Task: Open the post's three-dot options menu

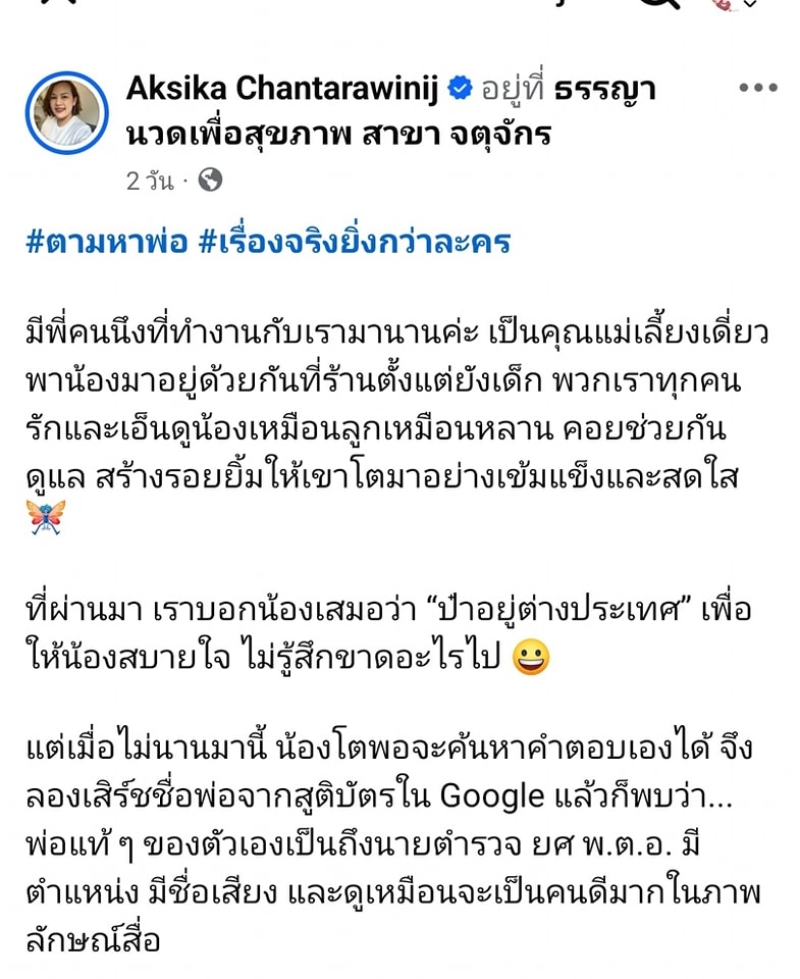Action: coord(758,88)
